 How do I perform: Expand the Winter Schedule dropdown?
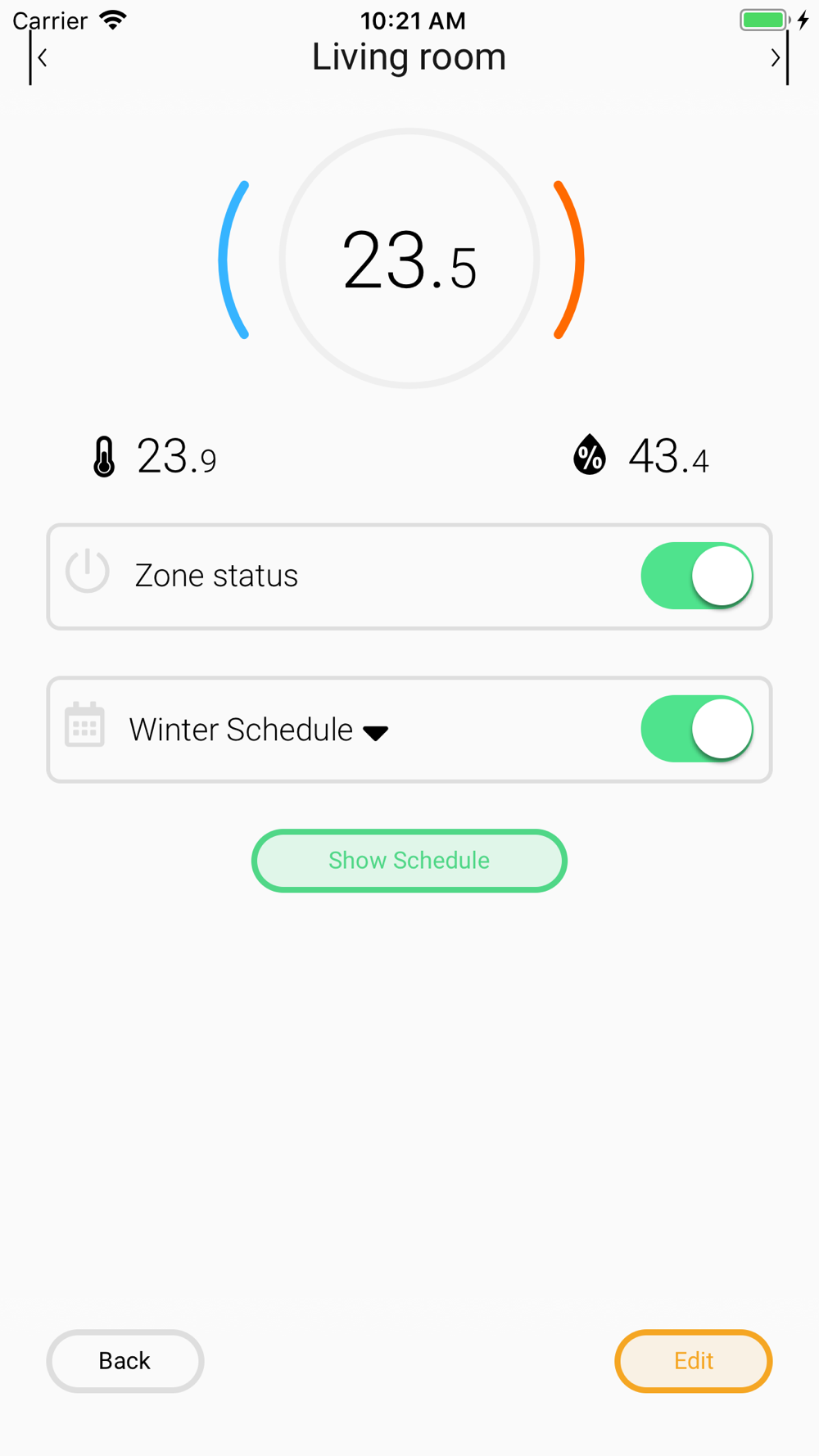coord(375,732)
